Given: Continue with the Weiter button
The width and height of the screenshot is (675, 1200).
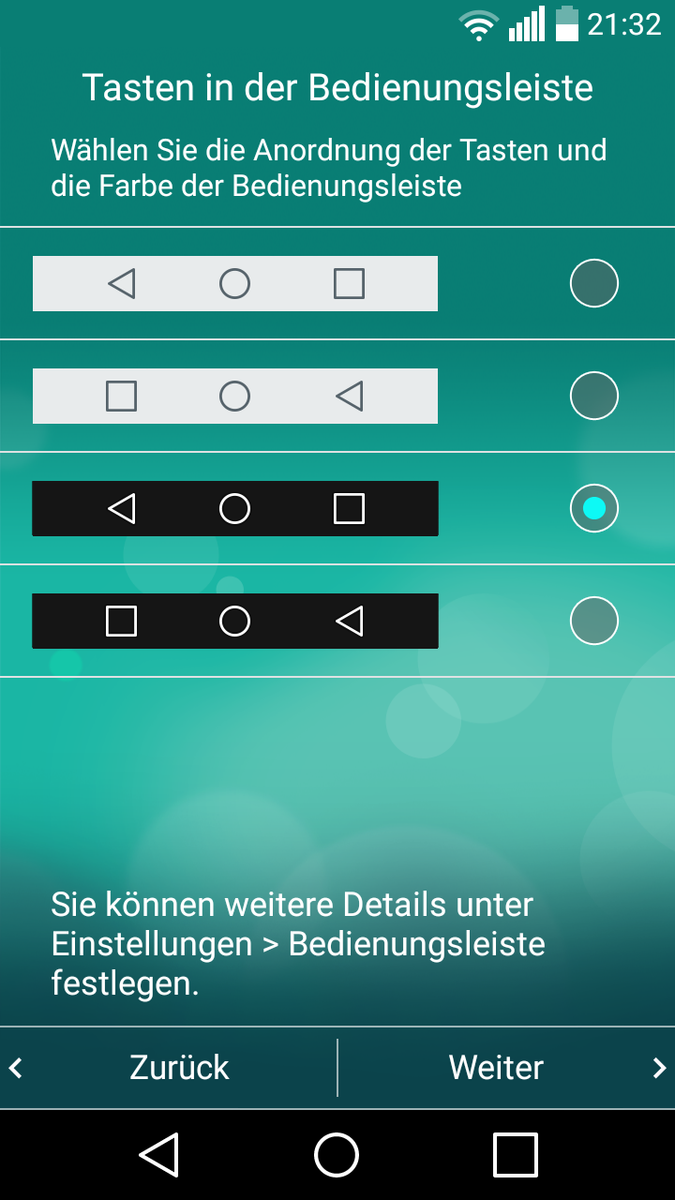Looking at the screenshot, I should pyautogui.click(x=496, y=1067).
